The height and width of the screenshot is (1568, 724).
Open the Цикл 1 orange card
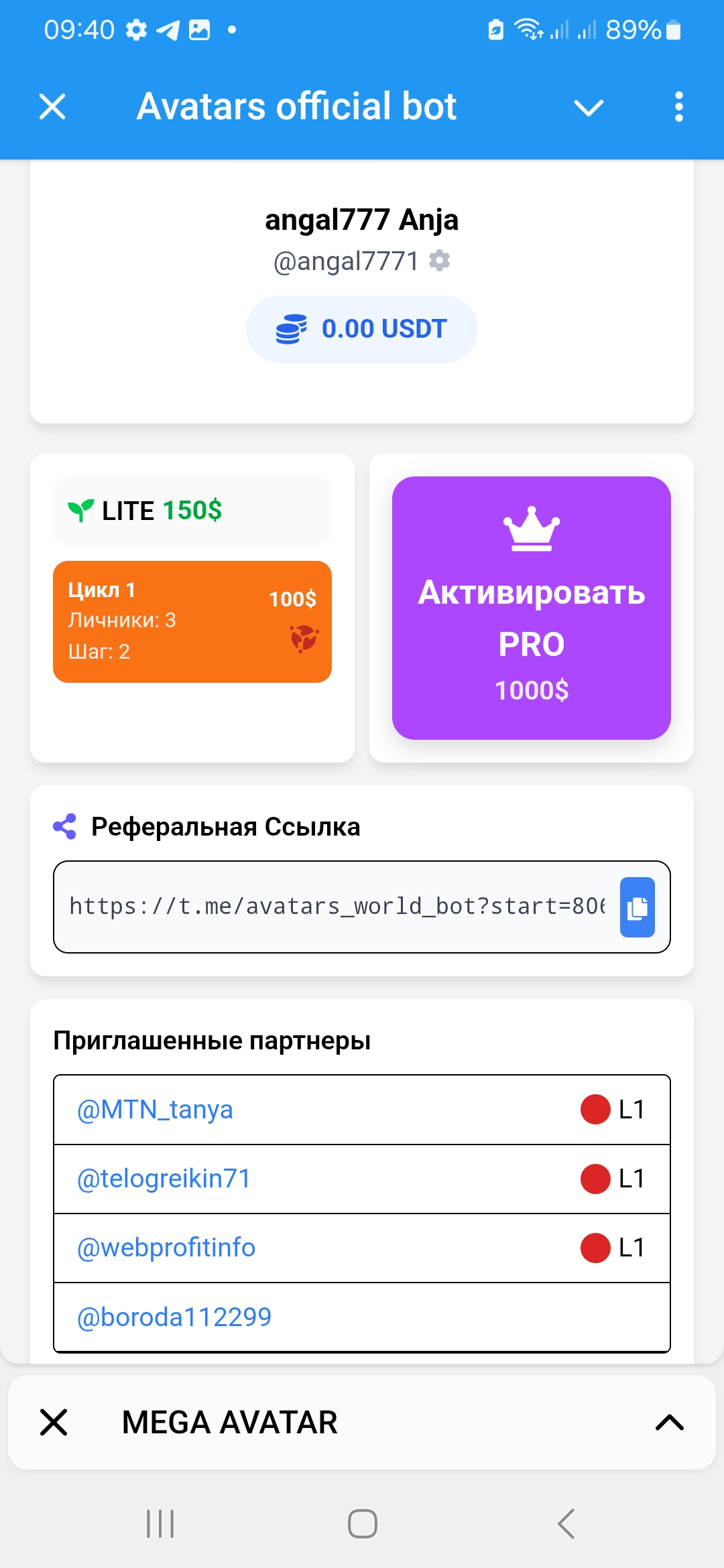192,621
